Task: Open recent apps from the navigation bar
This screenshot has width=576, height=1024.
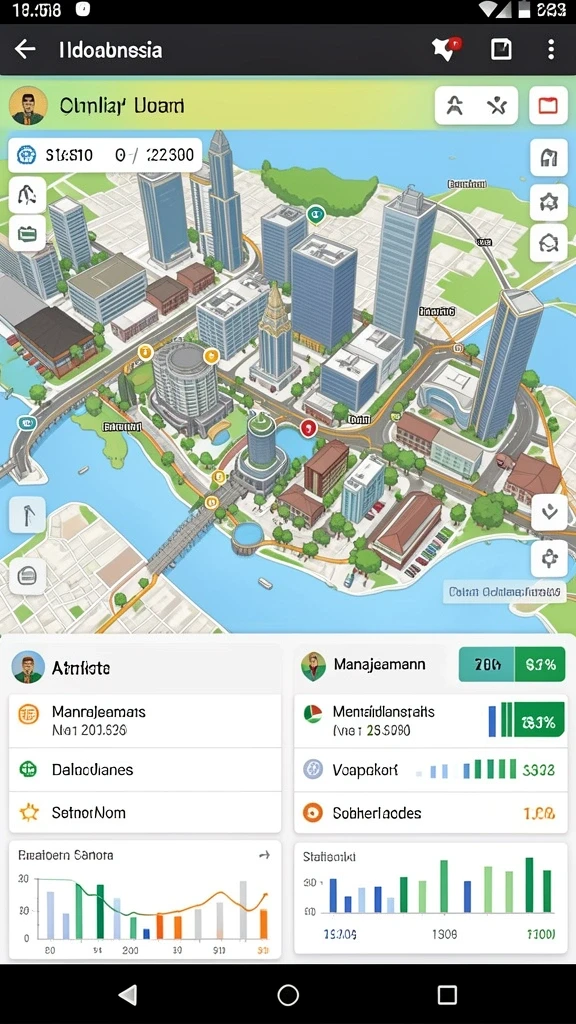Action: [447, 995]
